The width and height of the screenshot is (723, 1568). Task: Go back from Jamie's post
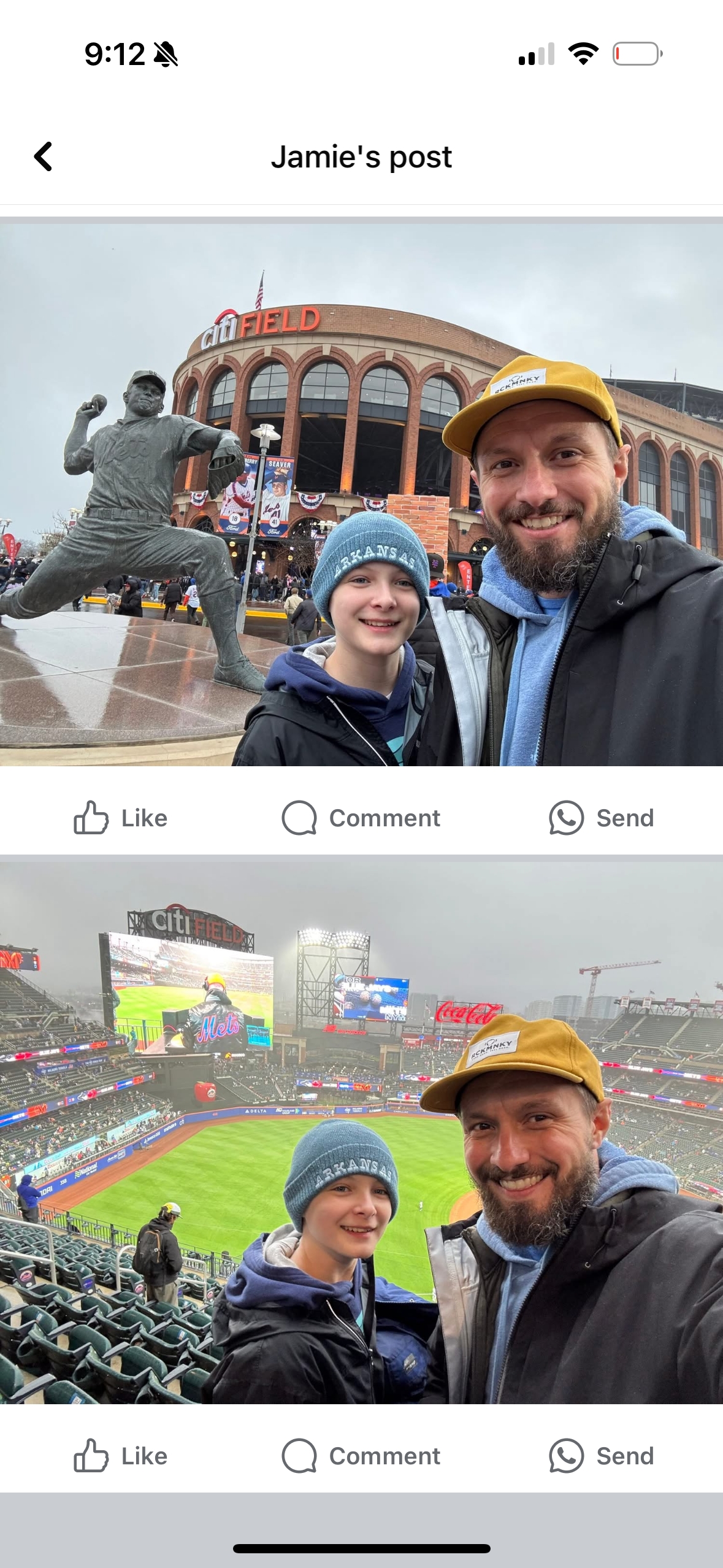tap(43, 156)
